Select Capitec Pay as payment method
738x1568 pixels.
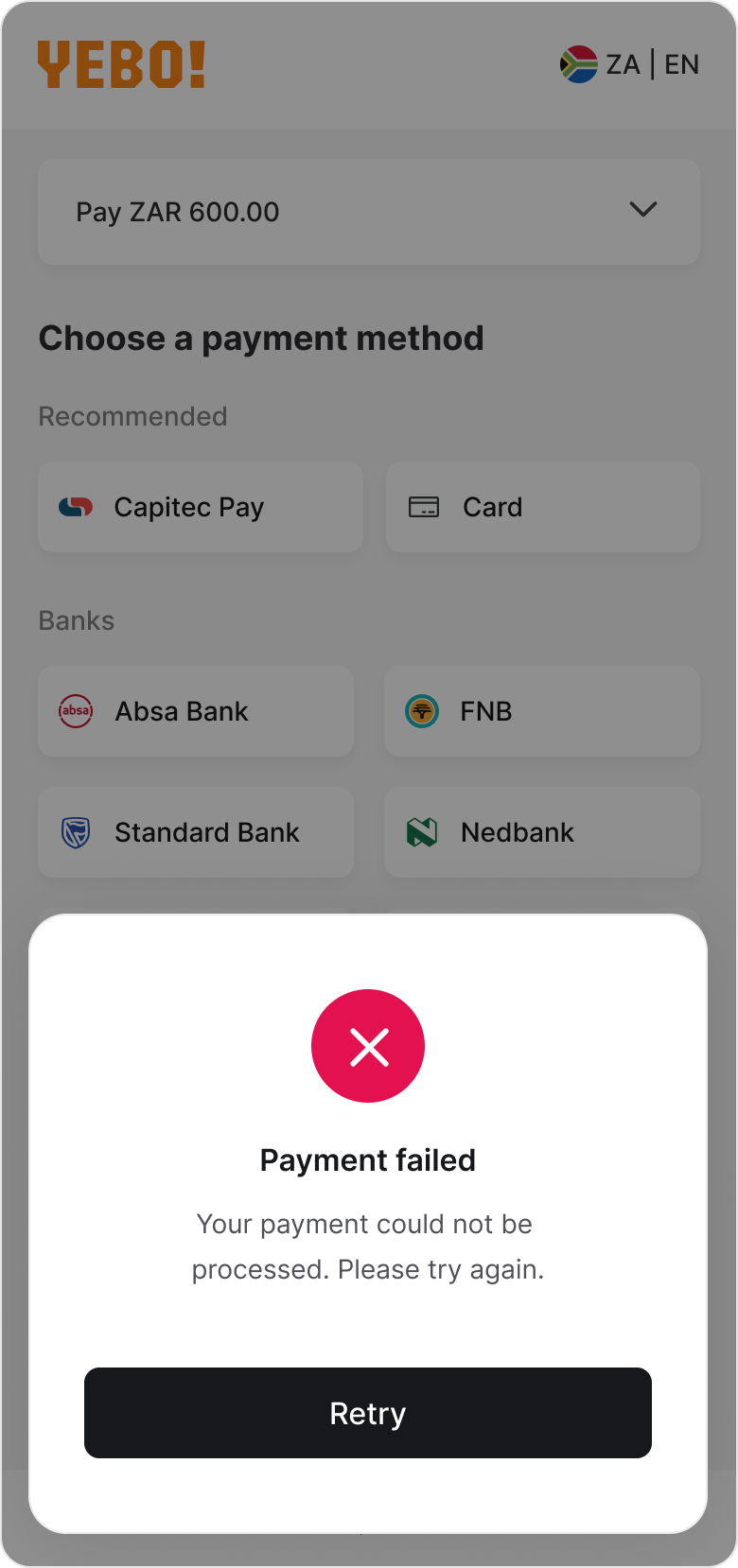point(201,507)
